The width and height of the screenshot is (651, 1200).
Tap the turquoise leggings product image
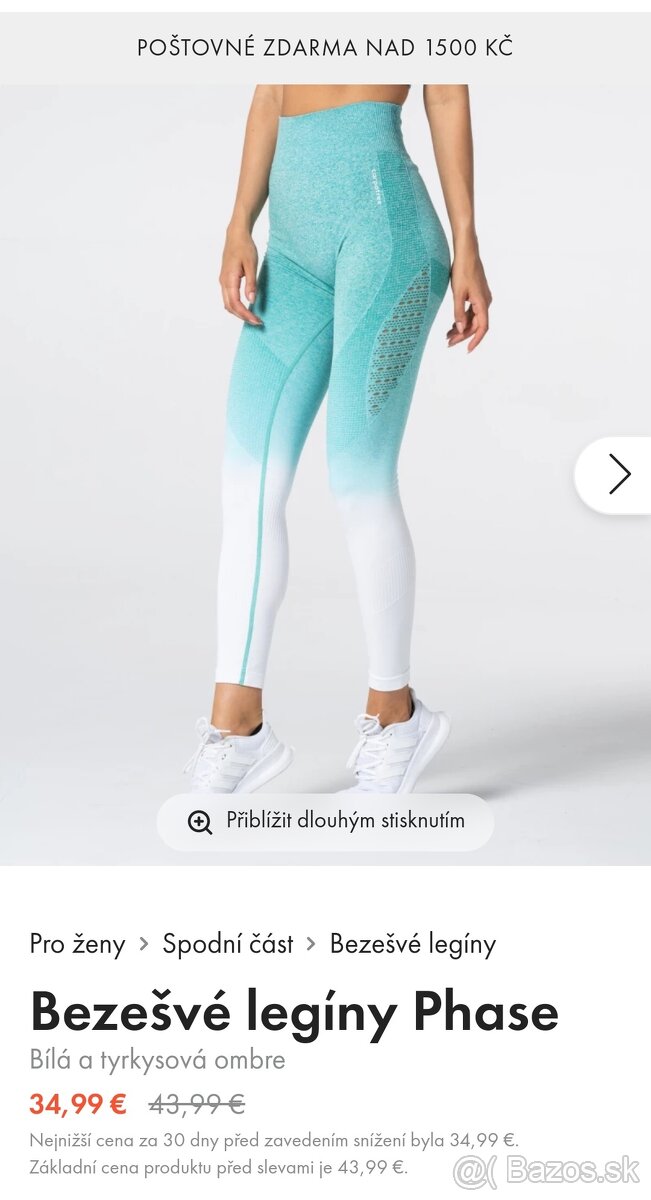pyautogui.click(x=330, y=420)
